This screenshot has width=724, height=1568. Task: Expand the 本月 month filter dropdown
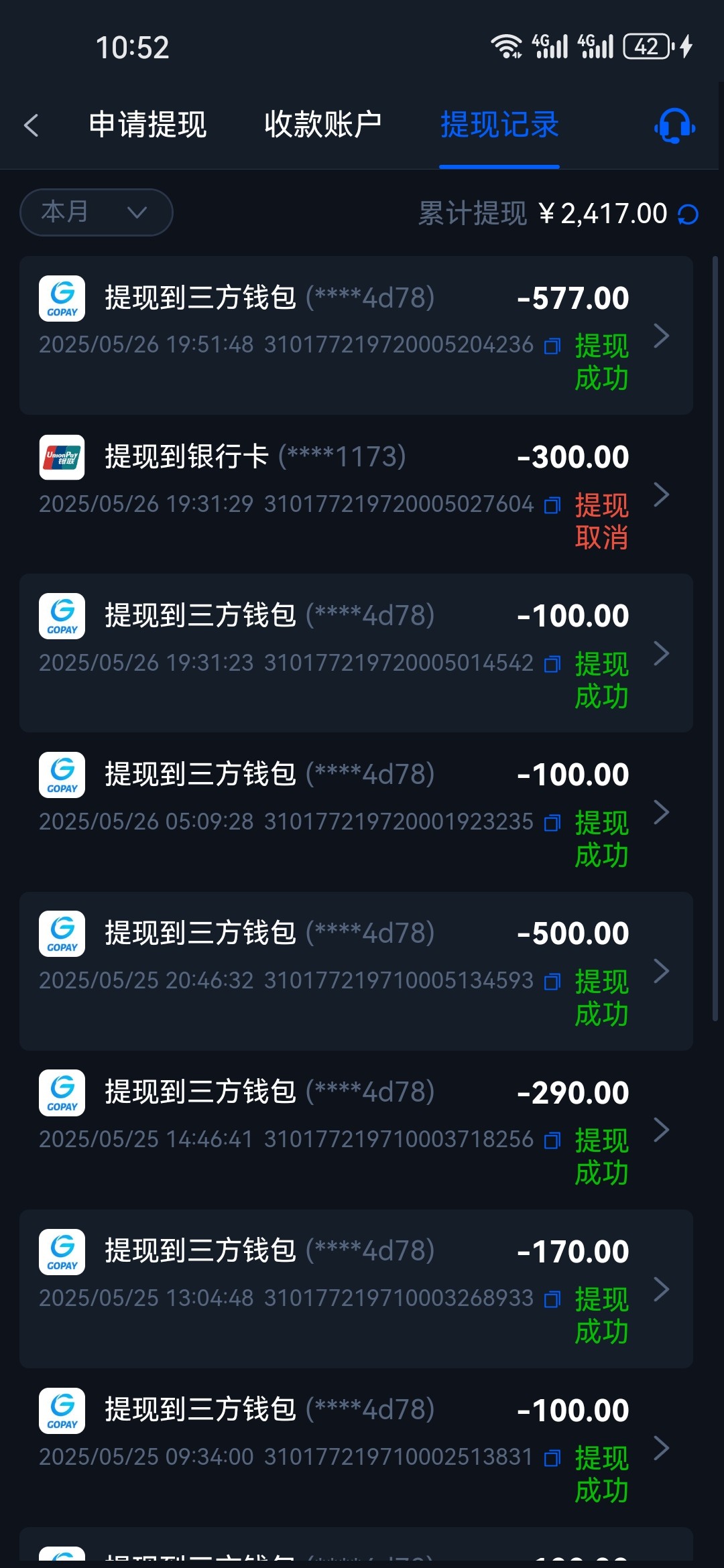[97, 212]
